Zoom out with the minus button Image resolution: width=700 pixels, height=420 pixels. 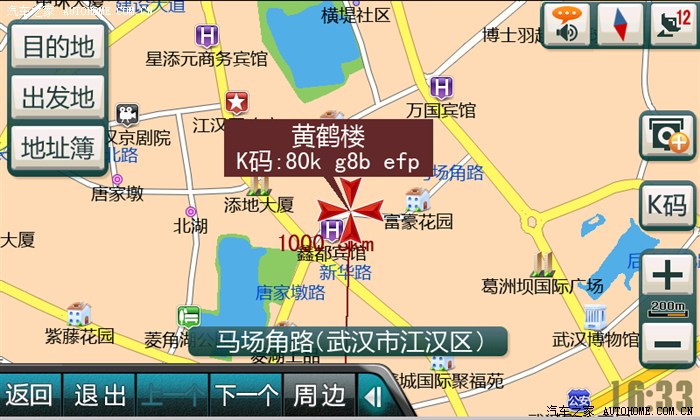click(x=666, y=345)
